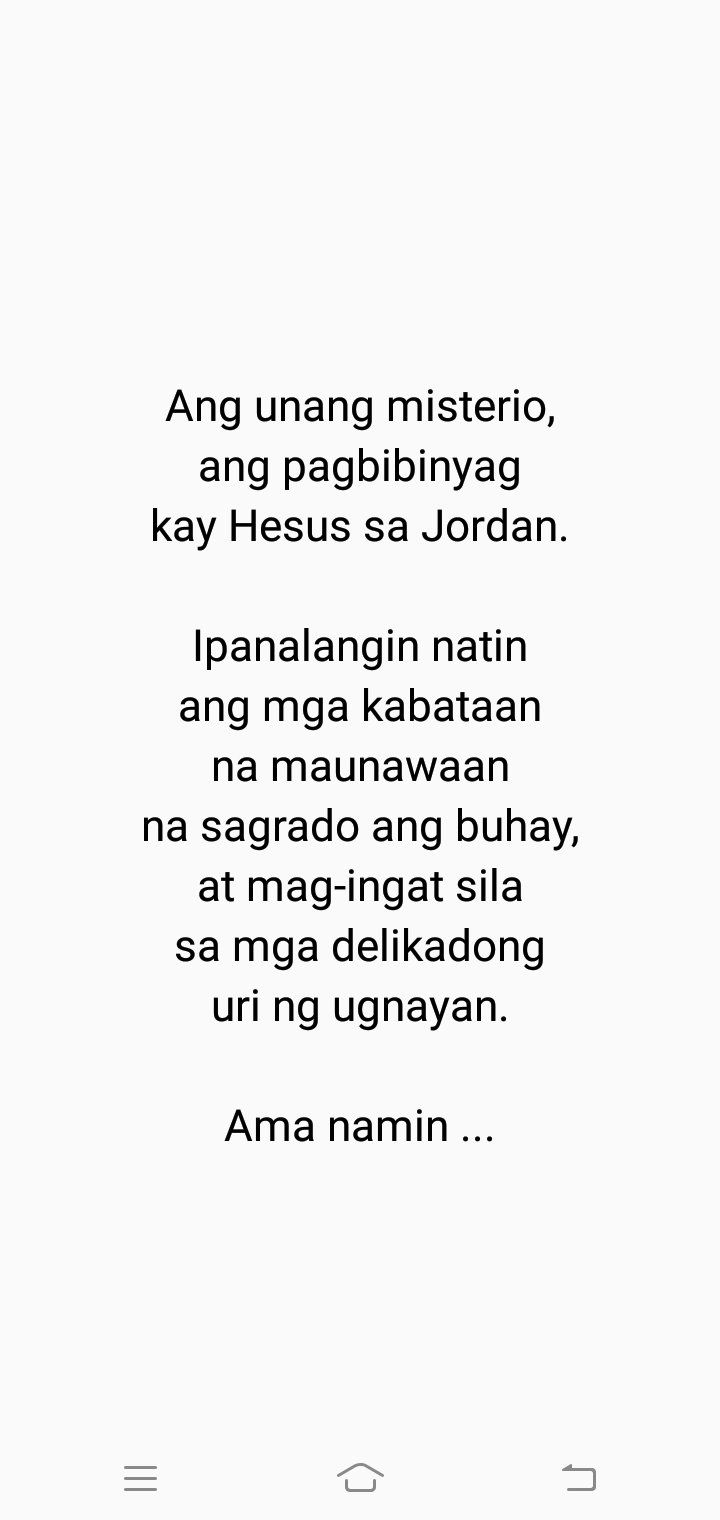
Task: Open recent apps from the navigation bar
Action: (x=140, y=1478)
